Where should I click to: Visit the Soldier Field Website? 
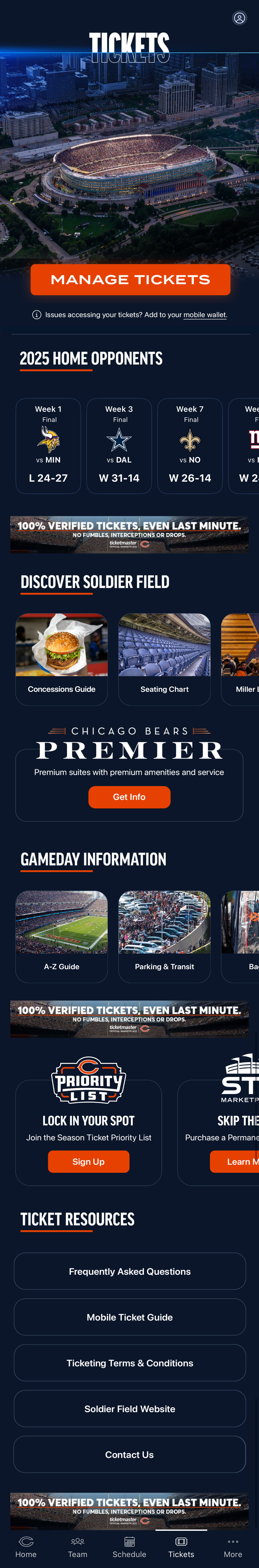[x=129, y=1408]
